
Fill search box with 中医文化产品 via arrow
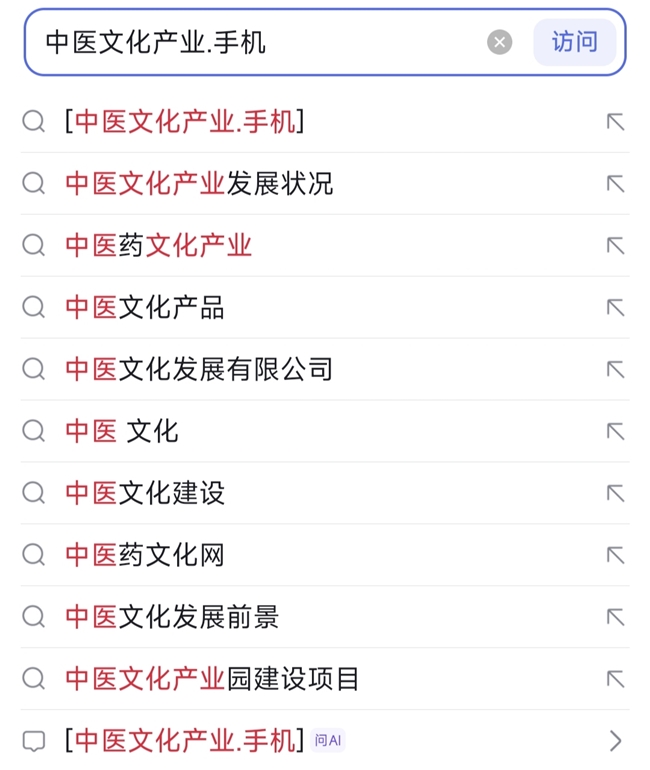[615, 308]
